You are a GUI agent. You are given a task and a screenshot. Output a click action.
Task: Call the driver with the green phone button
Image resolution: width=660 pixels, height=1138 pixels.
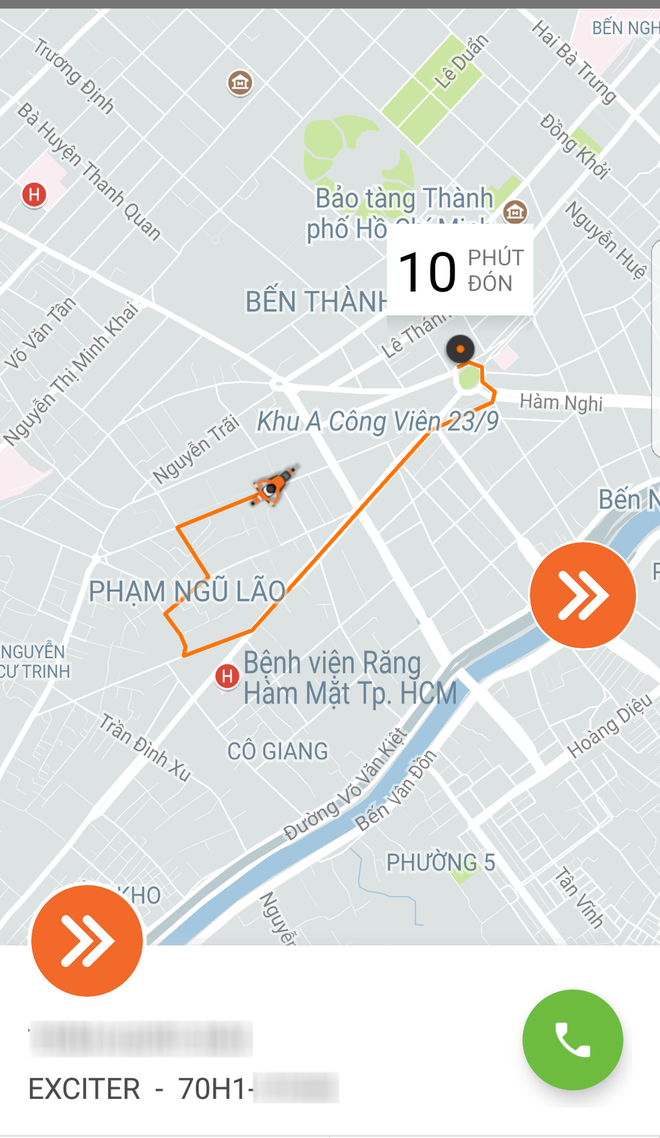[x=572, y=1040]
